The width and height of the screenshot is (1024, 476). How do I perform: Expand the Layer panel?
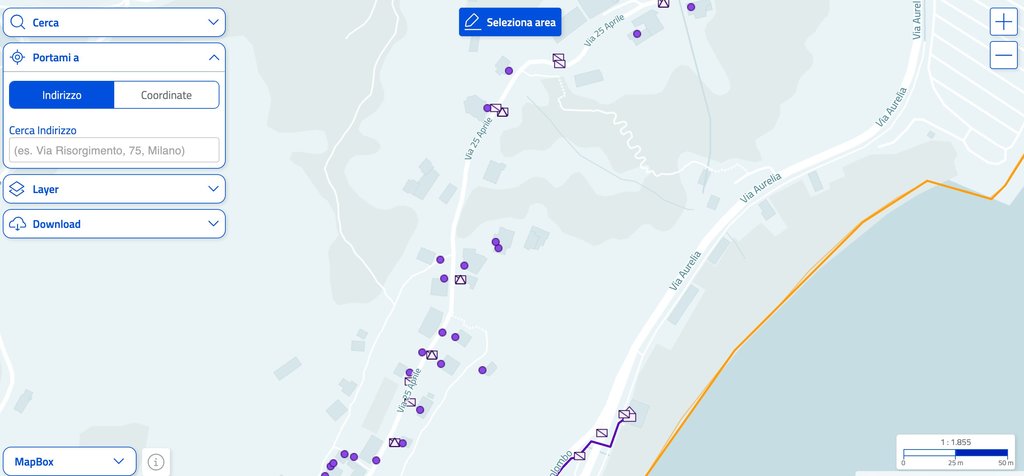click(x=113, y=189)
